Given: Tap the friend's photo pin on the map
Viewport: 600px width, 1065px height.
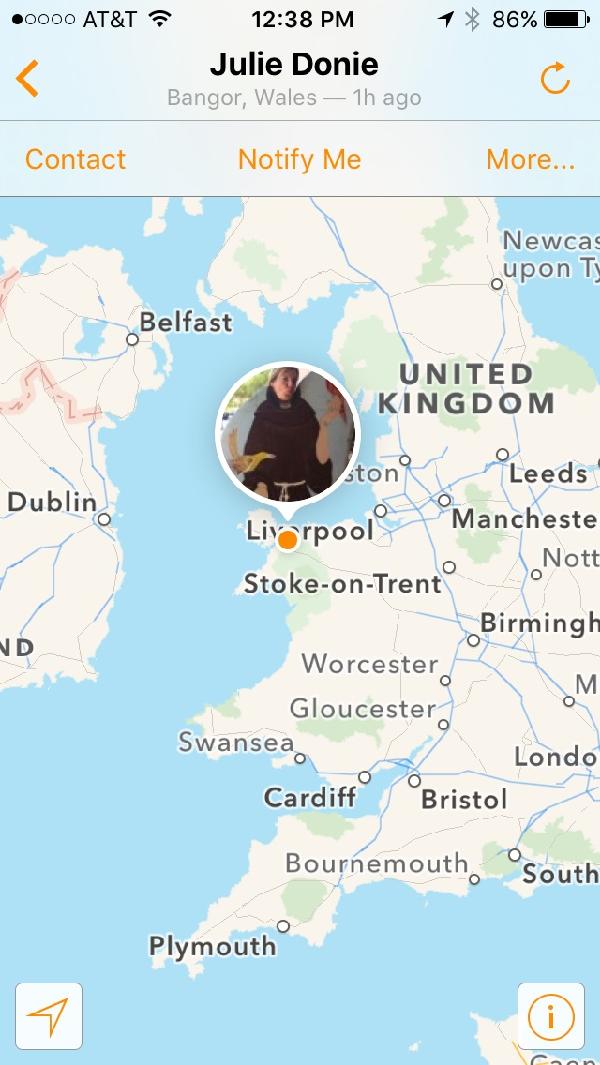Looking at the screenshot, I should tap(288, 435).
